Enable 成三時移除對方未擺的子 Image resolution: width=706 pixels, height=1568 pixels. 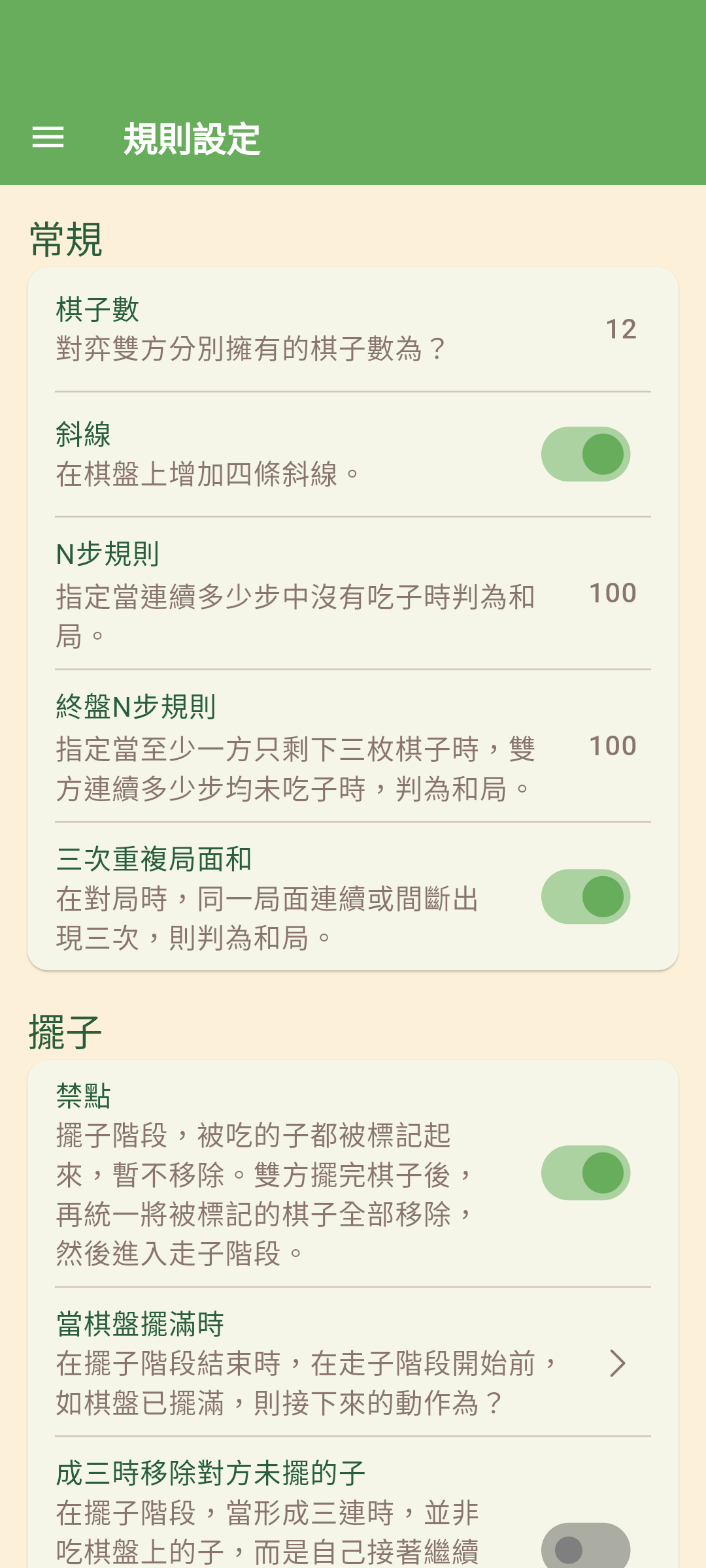pos(585,1548)
